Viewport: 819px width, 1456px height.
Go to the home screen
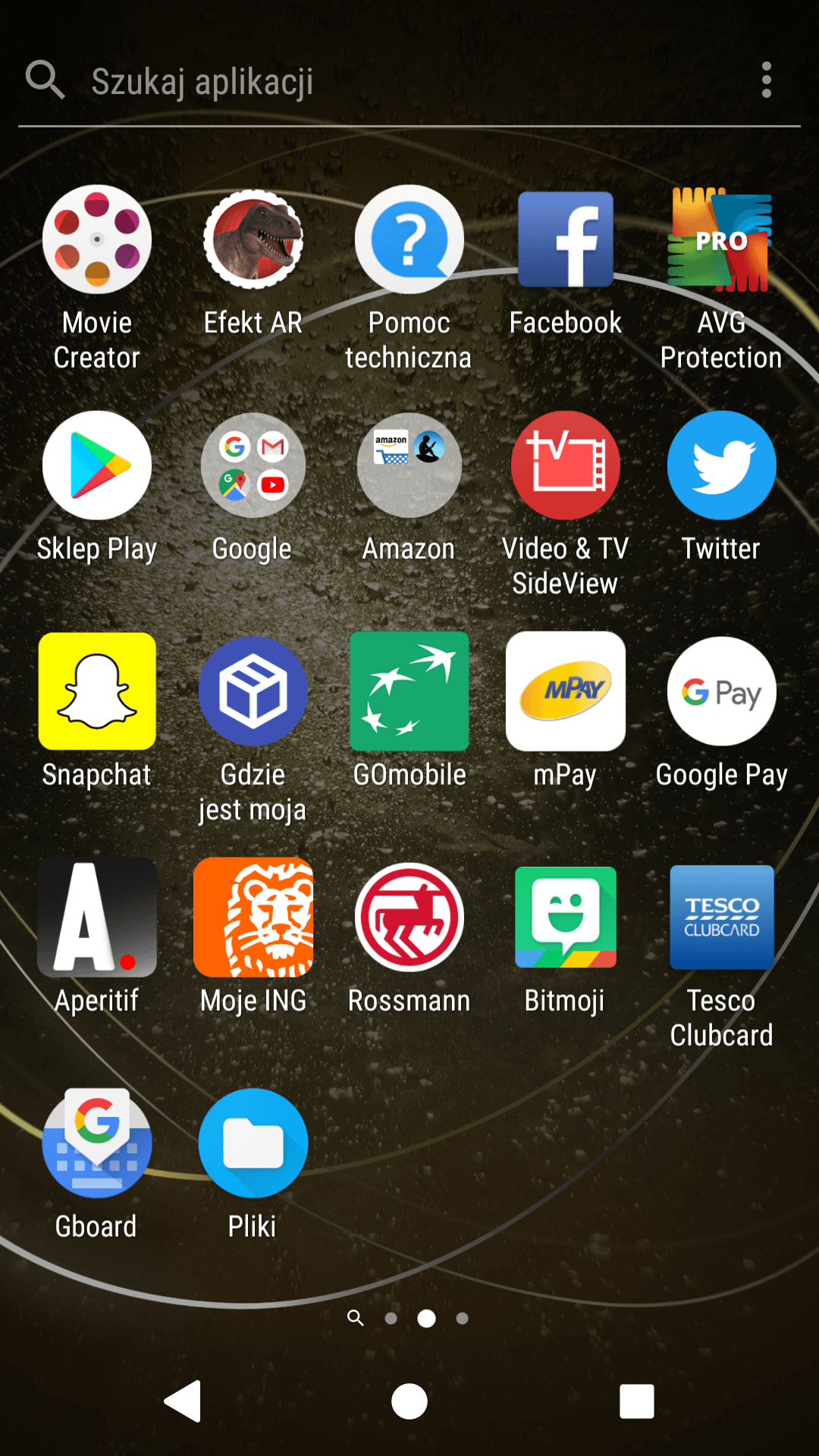pos(409,1401)
